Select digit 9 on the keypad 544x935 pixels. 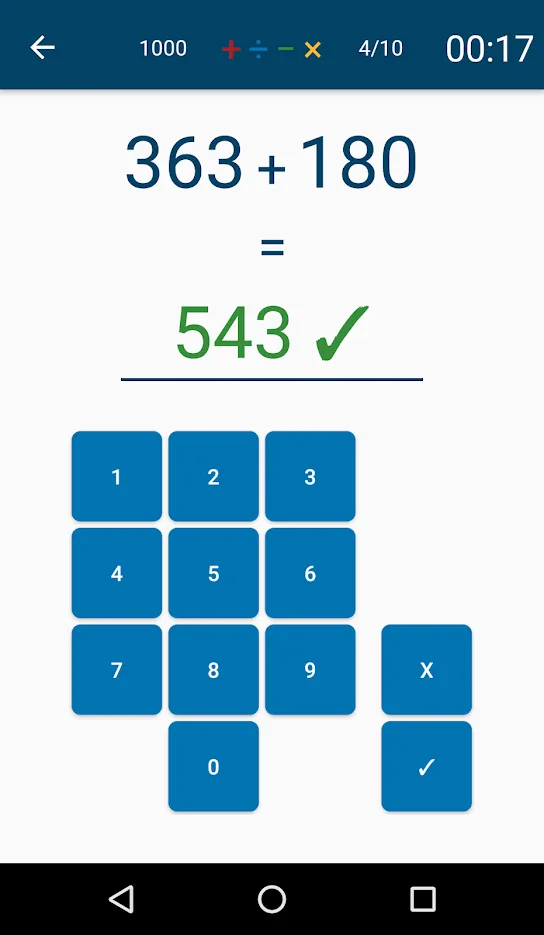(310, 670)
